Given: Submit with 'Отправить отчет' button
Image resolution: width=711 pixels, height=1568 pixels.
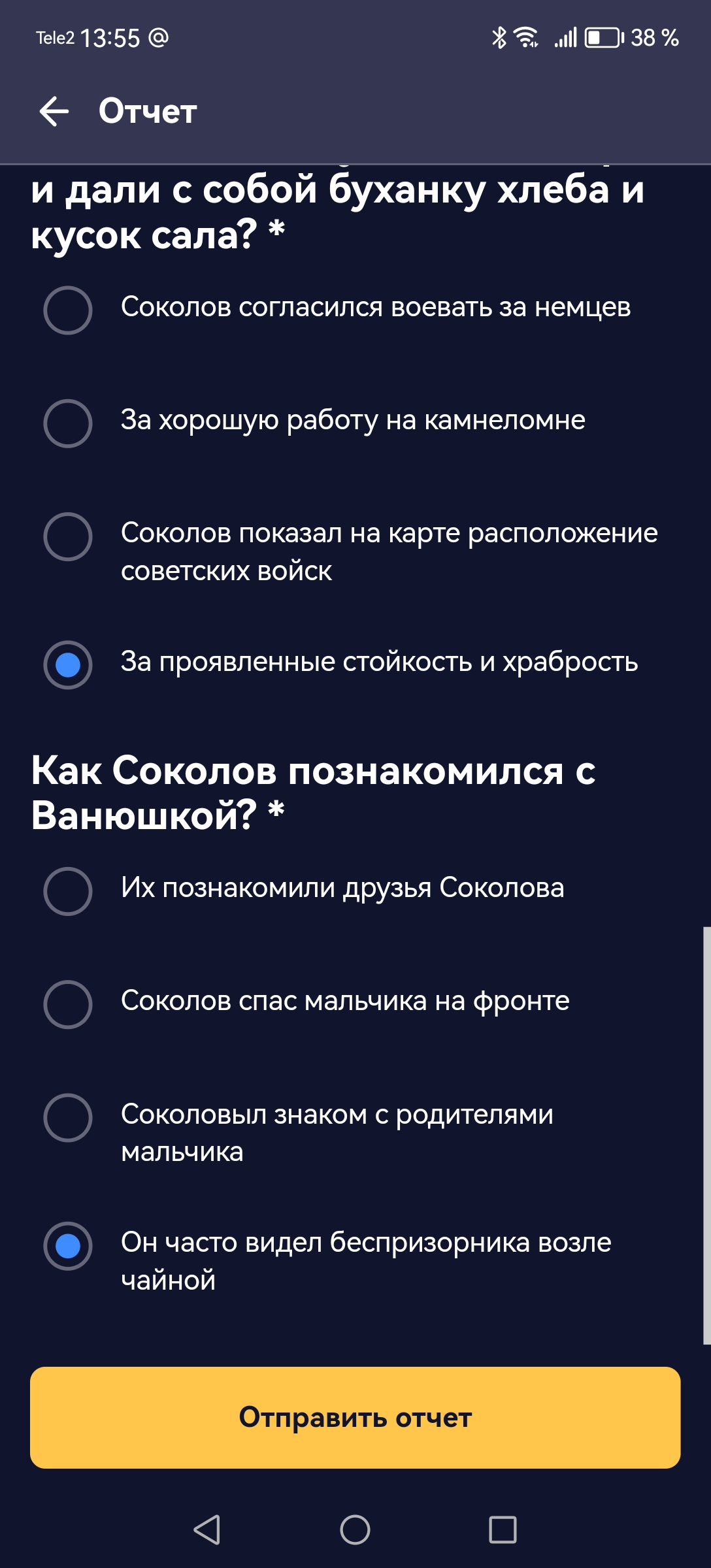Looking at the screenshot, I should [355, 1418].
